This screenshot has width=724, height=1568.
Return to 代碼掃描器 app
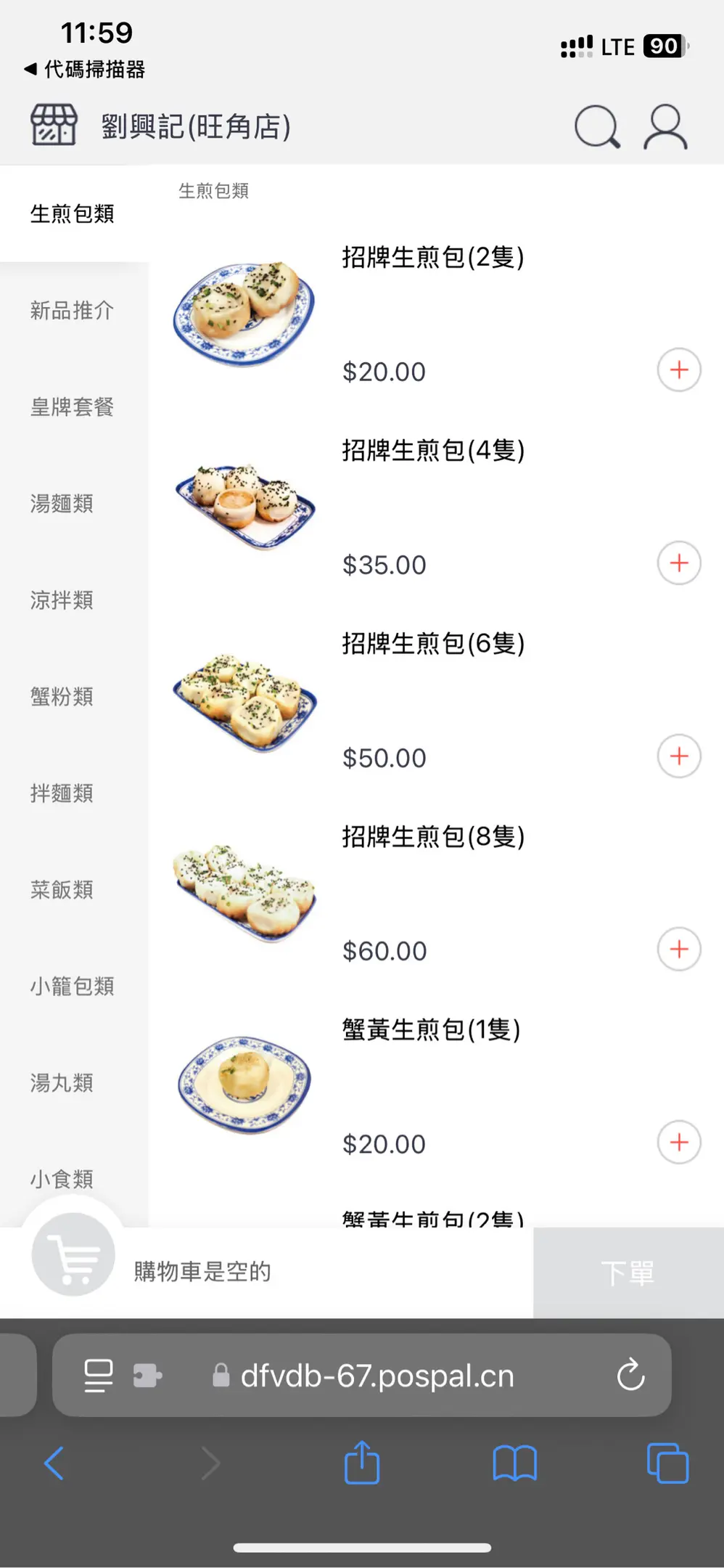coord(85,70)
